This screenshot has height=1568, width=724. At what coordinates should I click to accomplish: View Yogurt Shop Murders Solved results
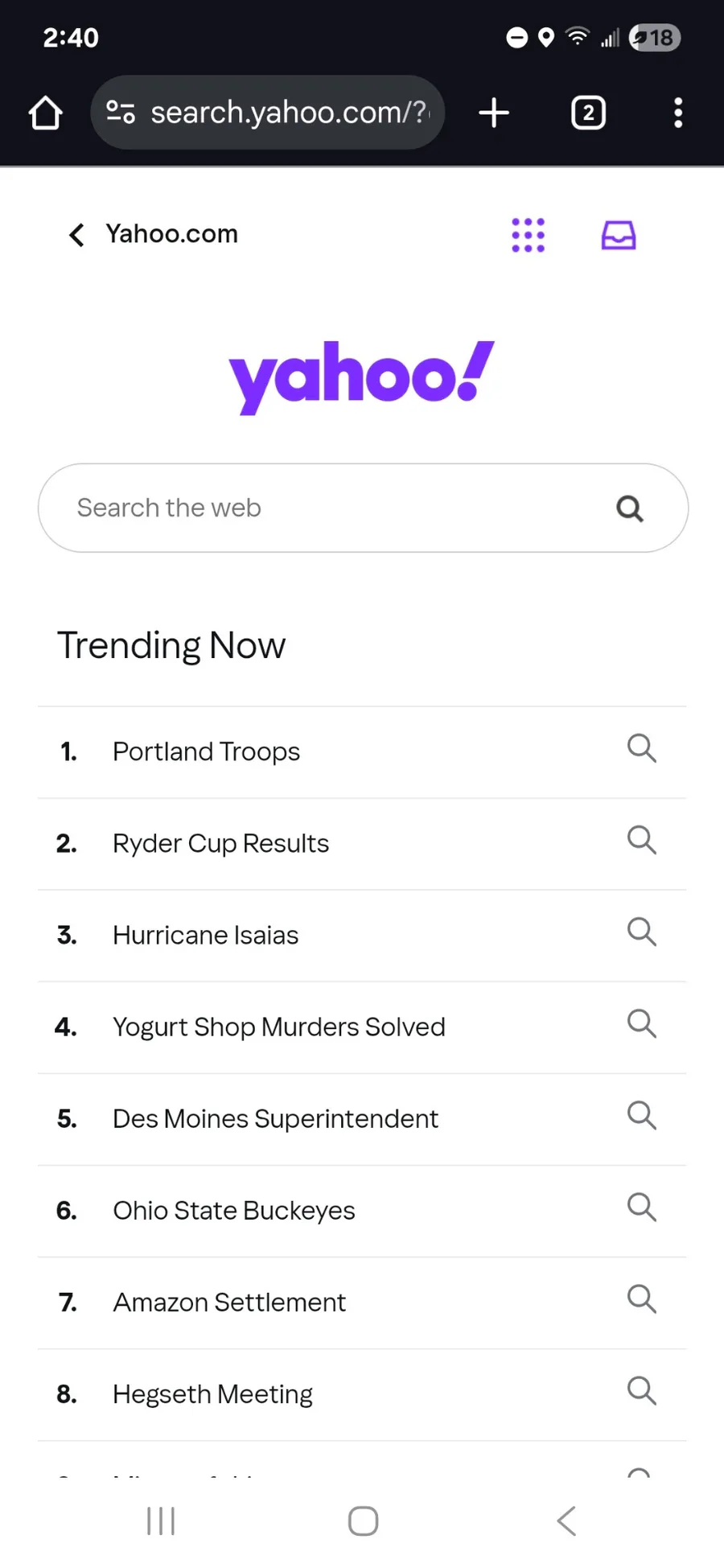(362, 1027)
